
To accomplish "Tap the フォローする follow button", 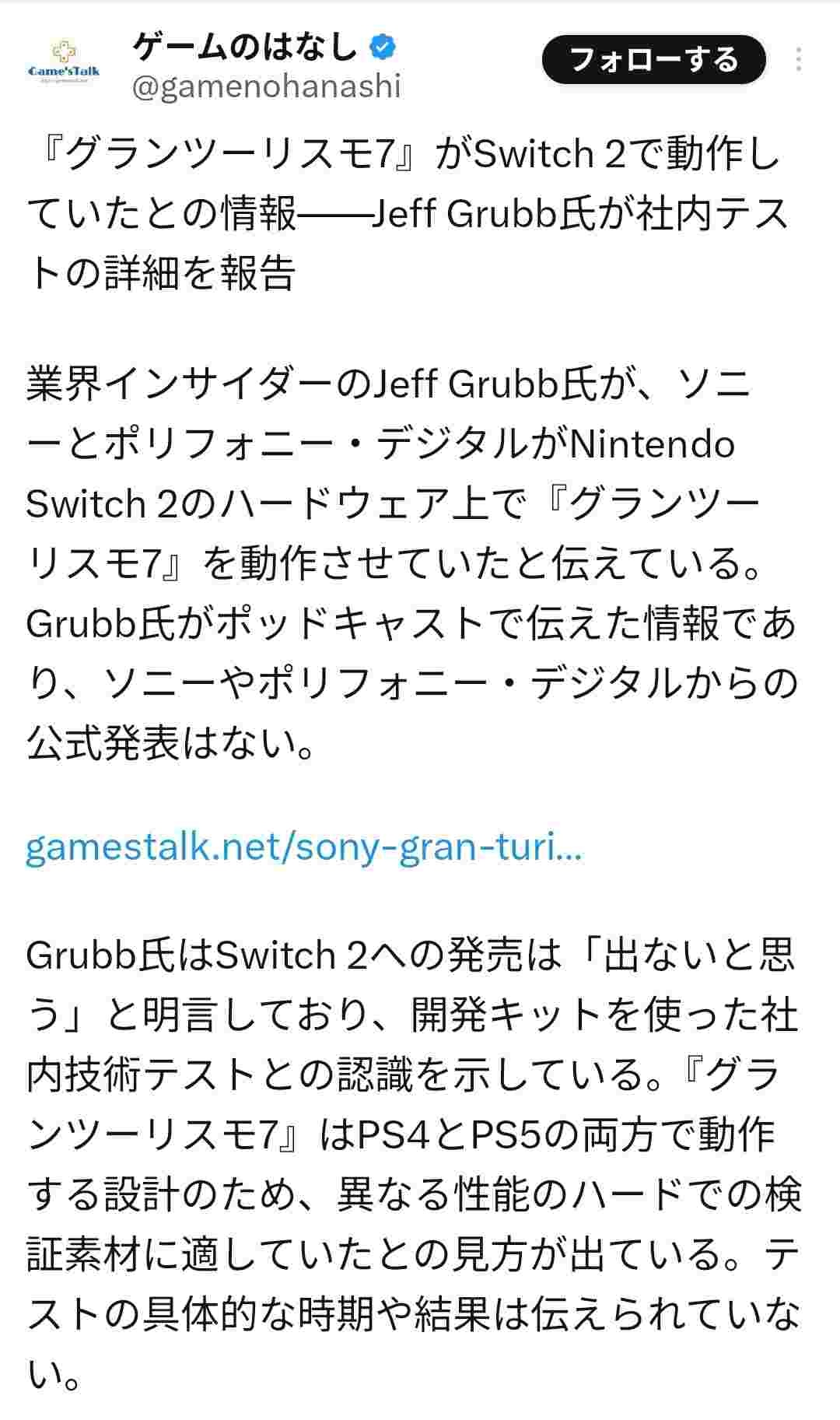I will click(653, 60).
